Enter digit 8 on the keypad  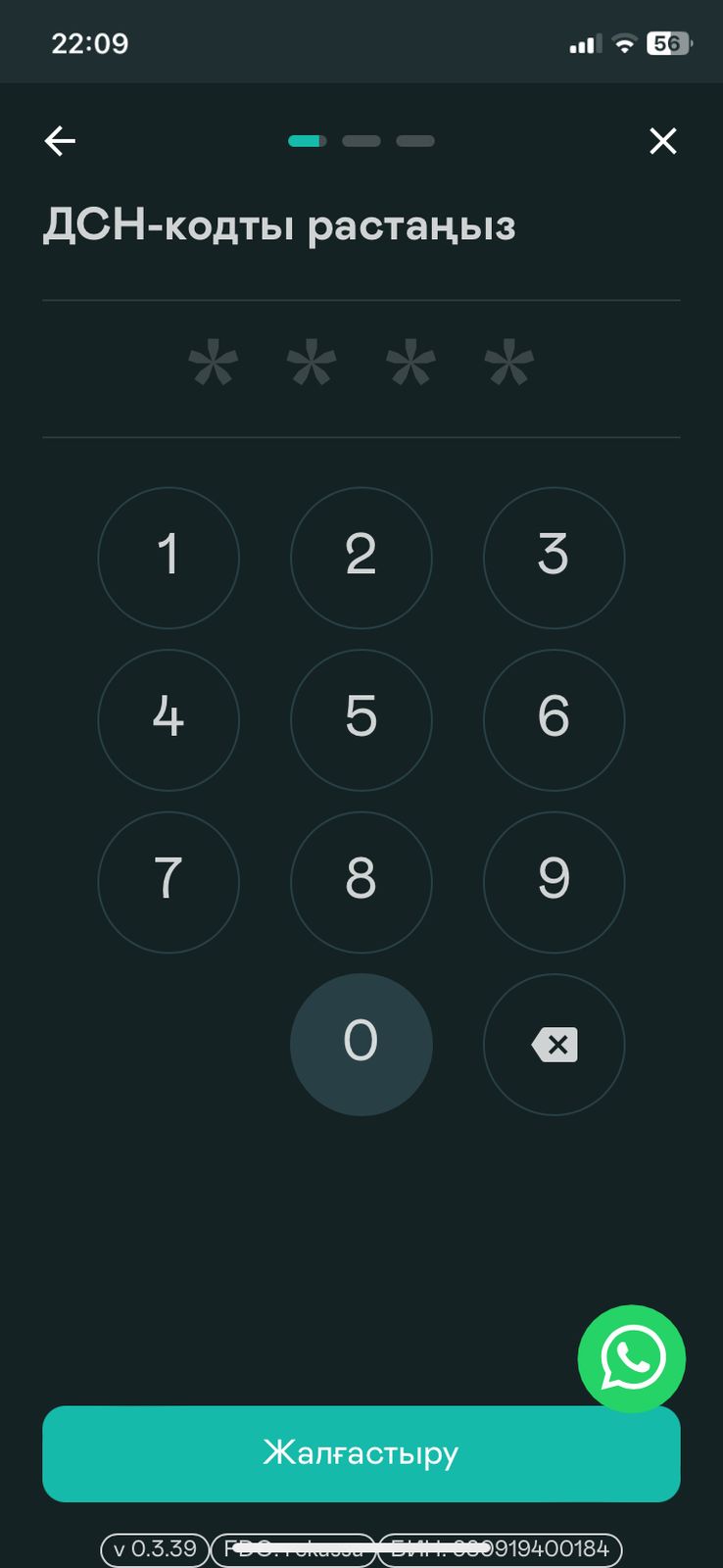[x=361, y=882]
